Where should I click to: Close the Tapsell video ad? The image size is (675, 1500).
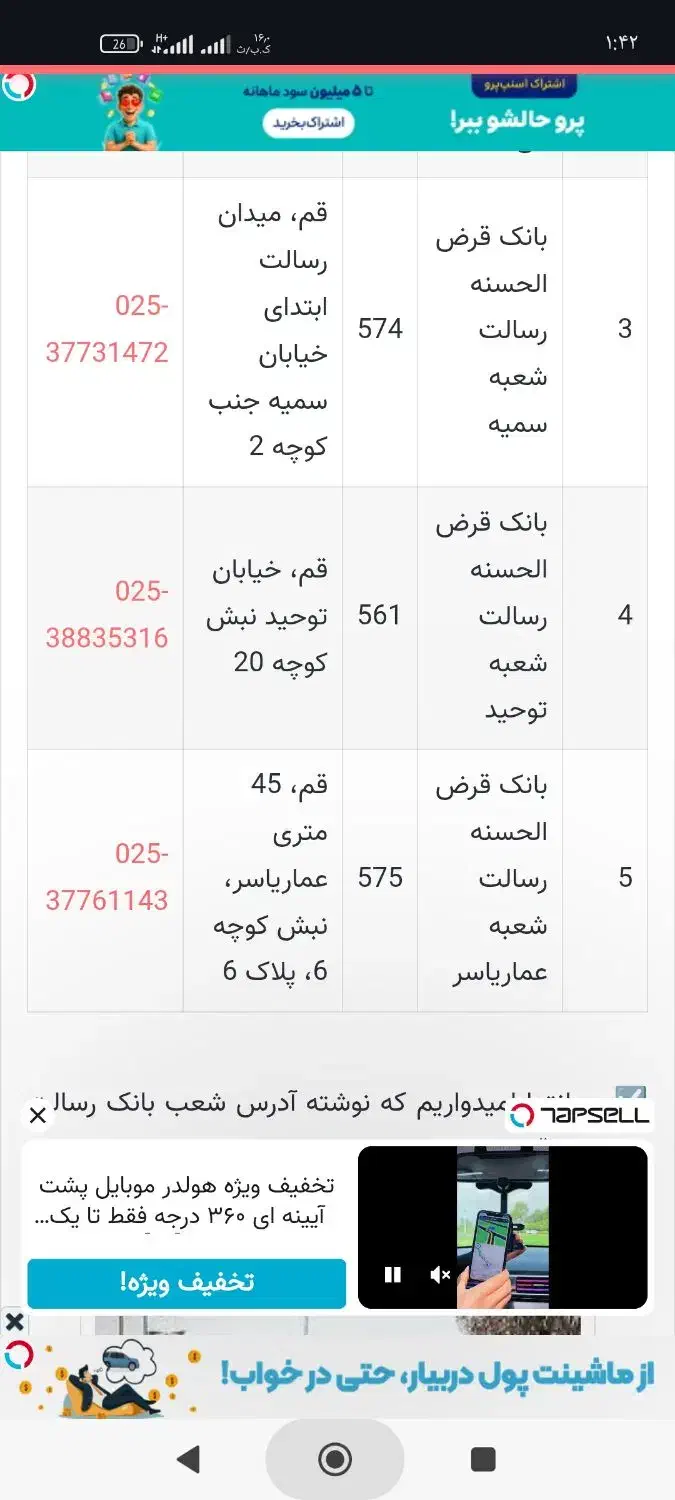[38, 1116]
